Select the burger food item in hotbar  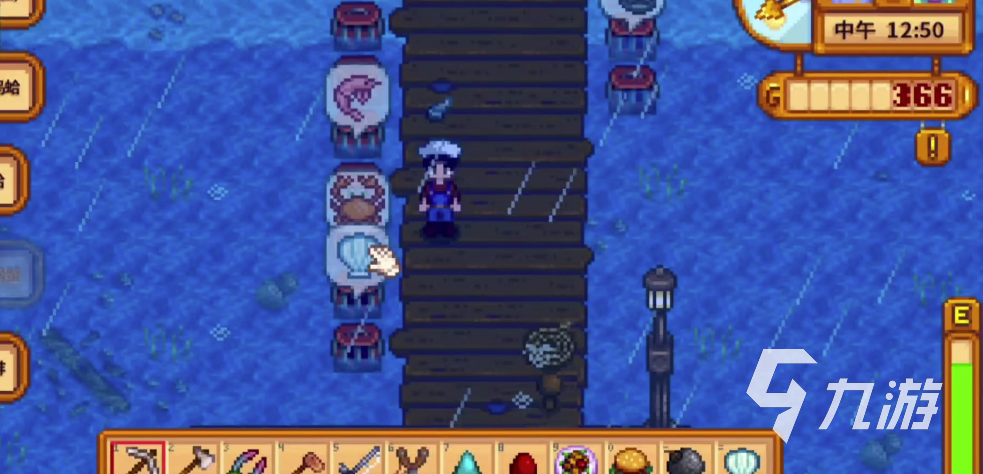tap(630, 460)
